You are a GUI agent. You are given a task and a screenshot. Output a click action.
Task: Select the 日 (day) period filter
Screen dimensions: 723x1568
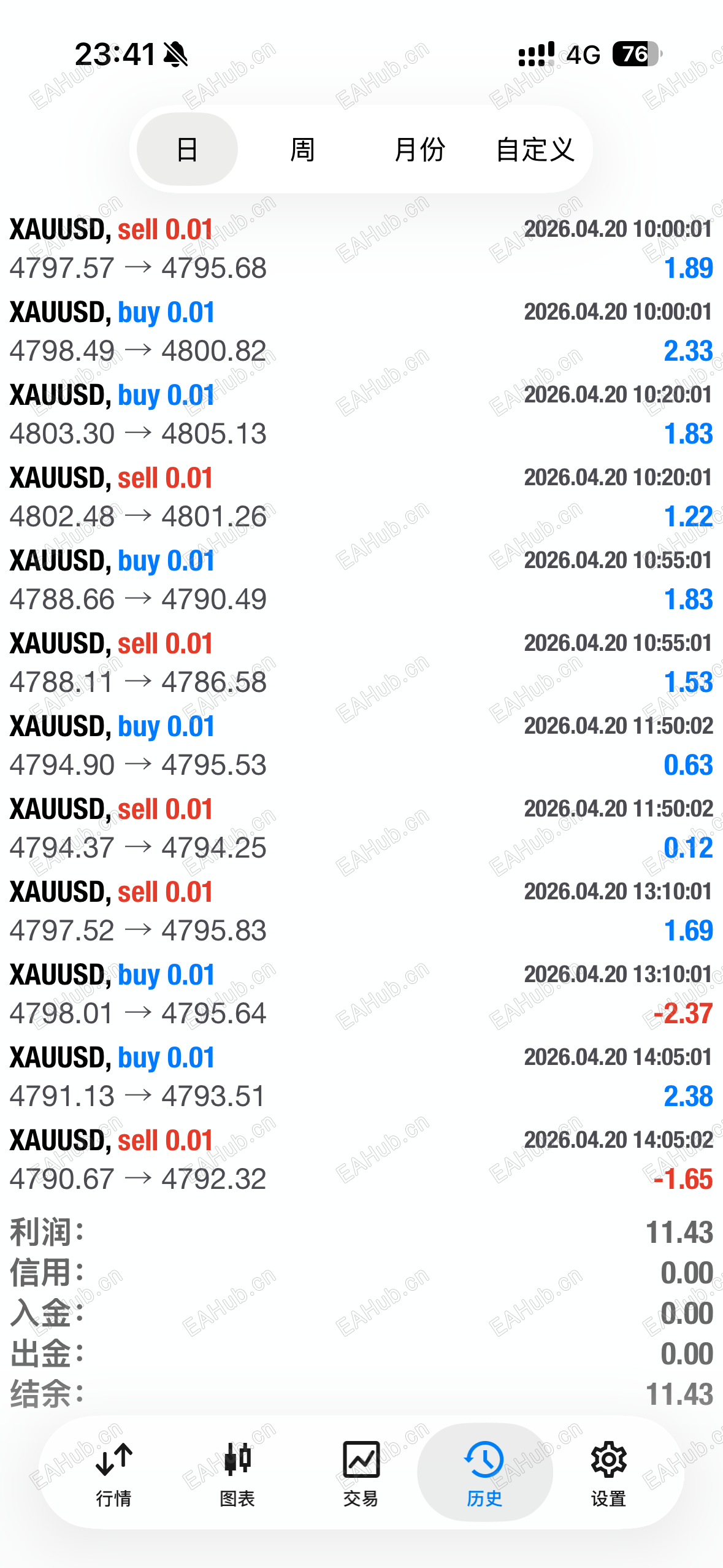click(x=187, y=149)
